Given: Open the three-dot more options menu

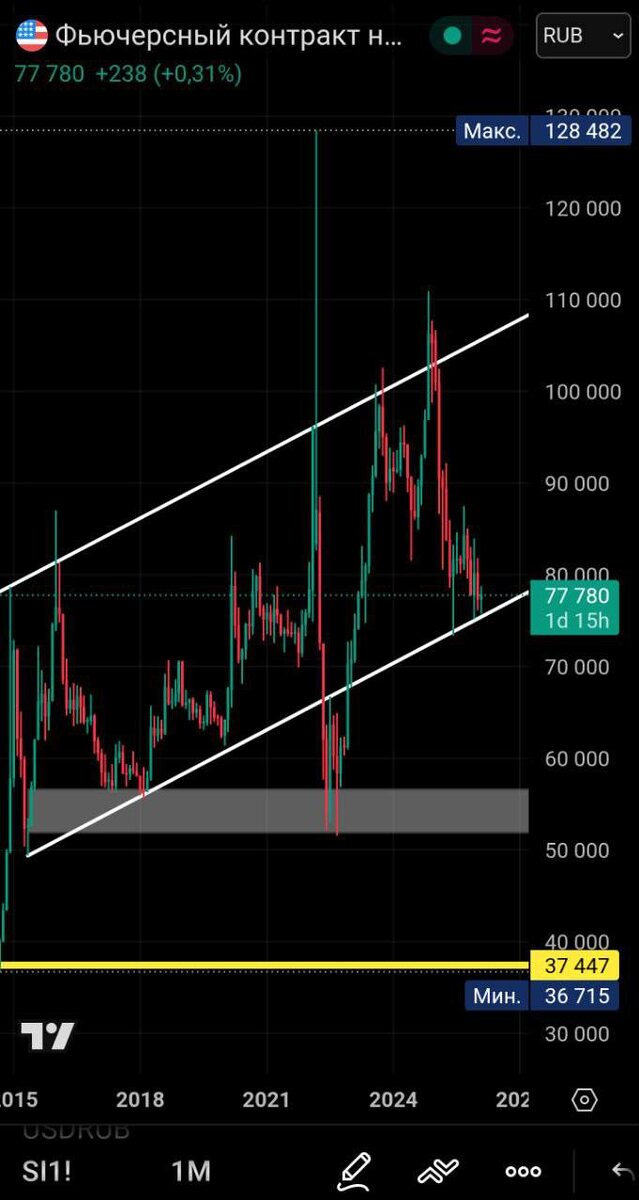Looking at the screenshot, I should point(523,1171).
